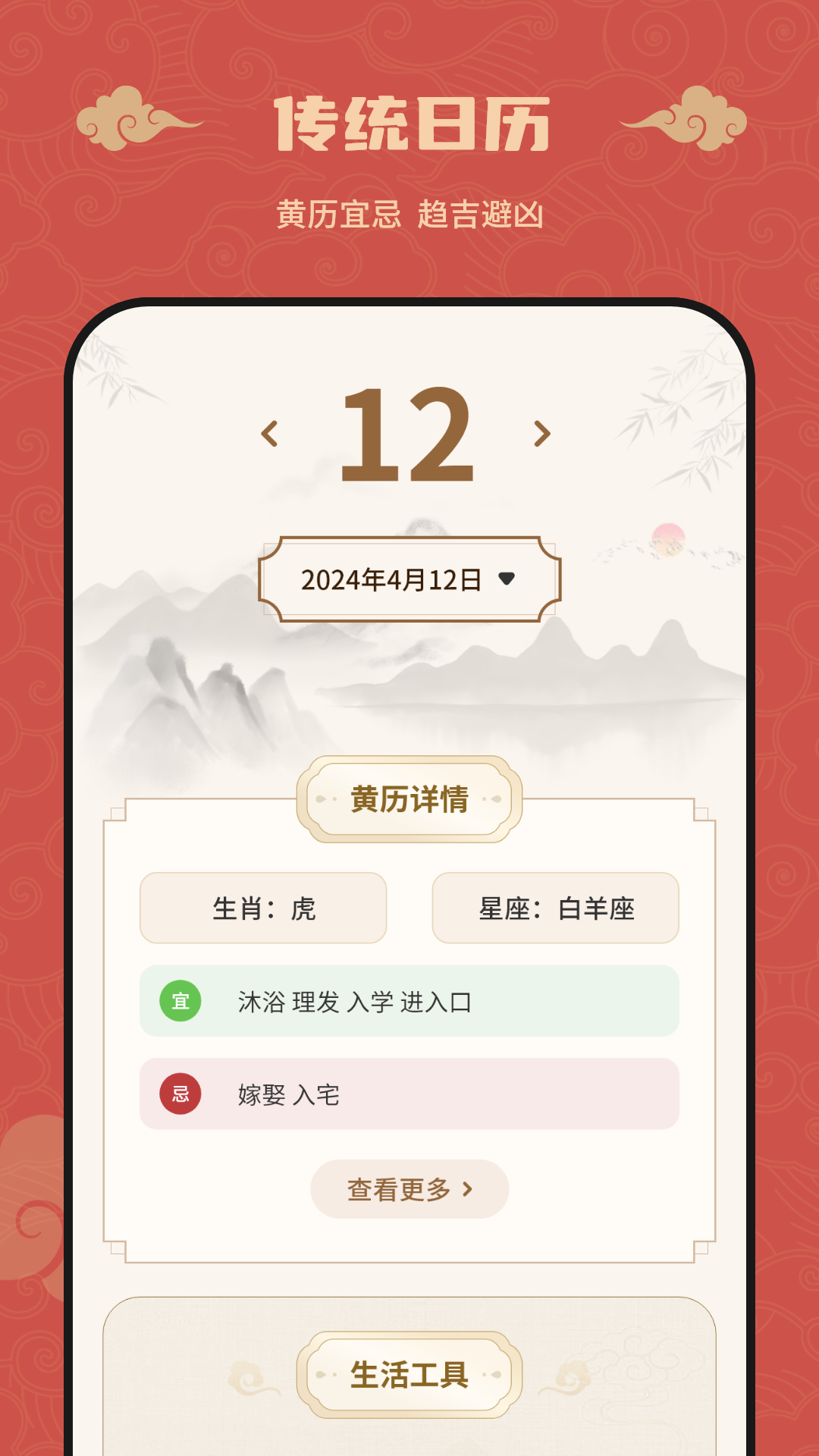819x1456 pixels.
Task: Go to next day with right chevron
Action: pyautogui.click(x=541, y=436)
